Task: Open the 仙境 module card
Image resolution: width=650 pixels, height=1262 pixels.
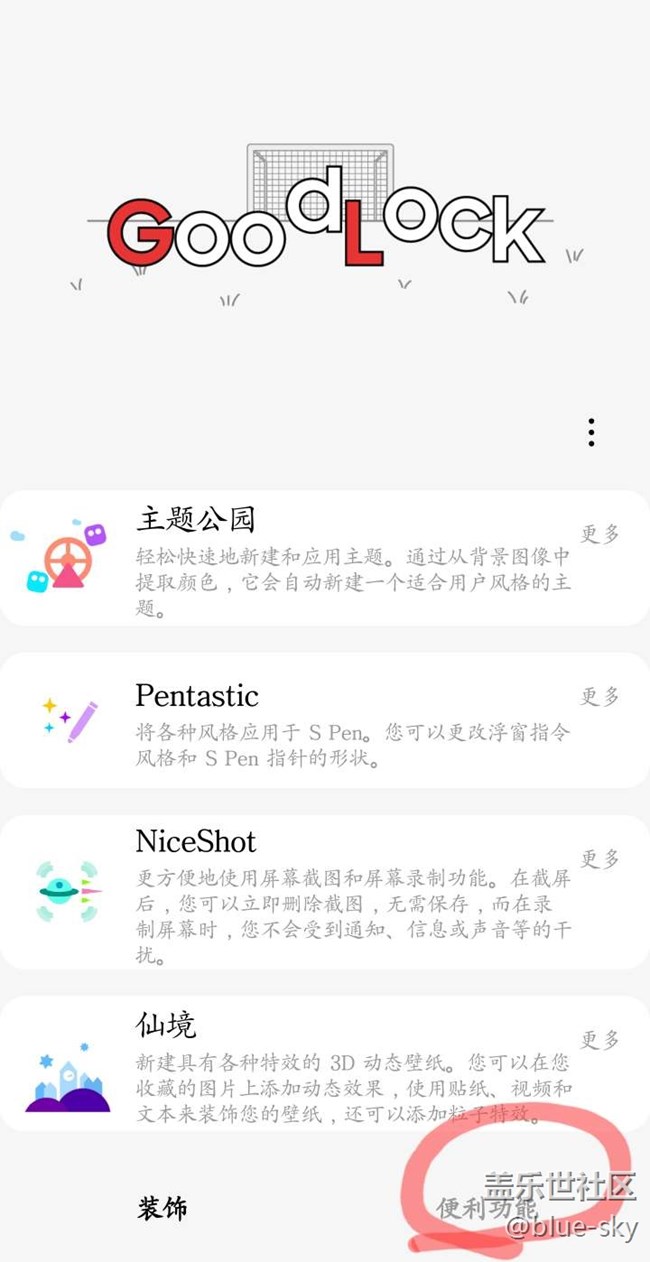Action: tap(300, 1062)
